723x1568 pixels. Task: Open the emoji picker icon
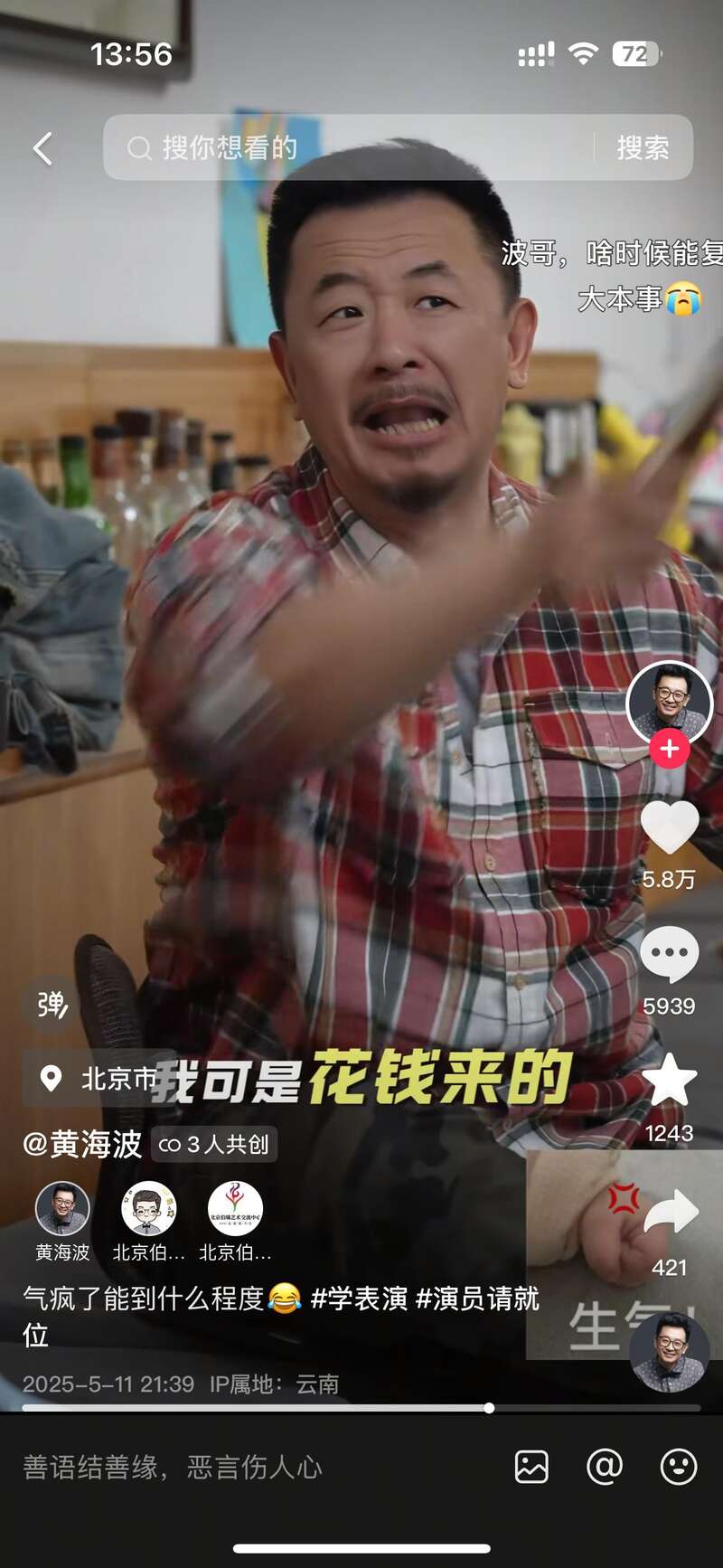point(678,1467)
